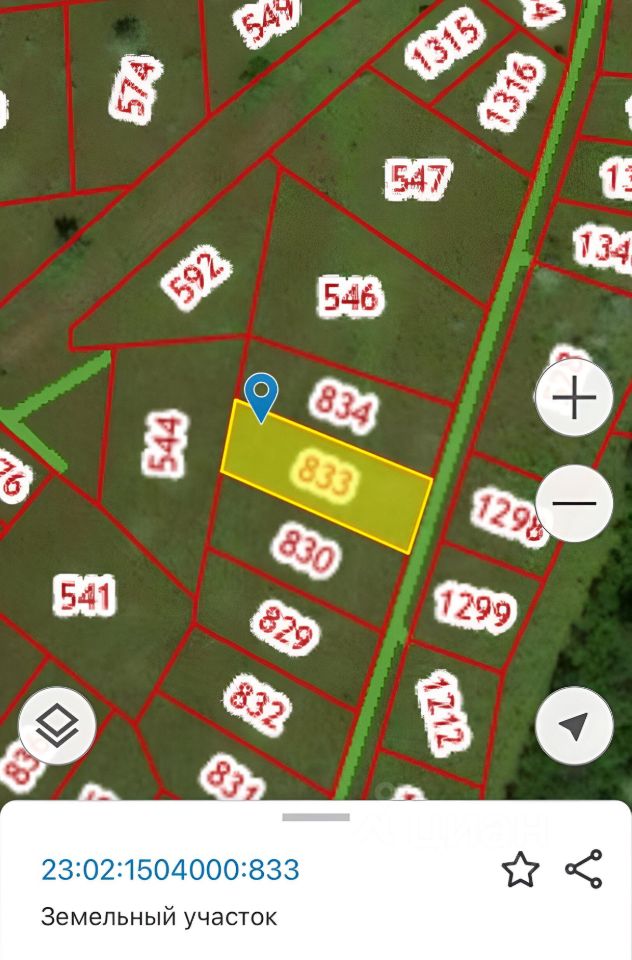Open the map layers selector

57,727
